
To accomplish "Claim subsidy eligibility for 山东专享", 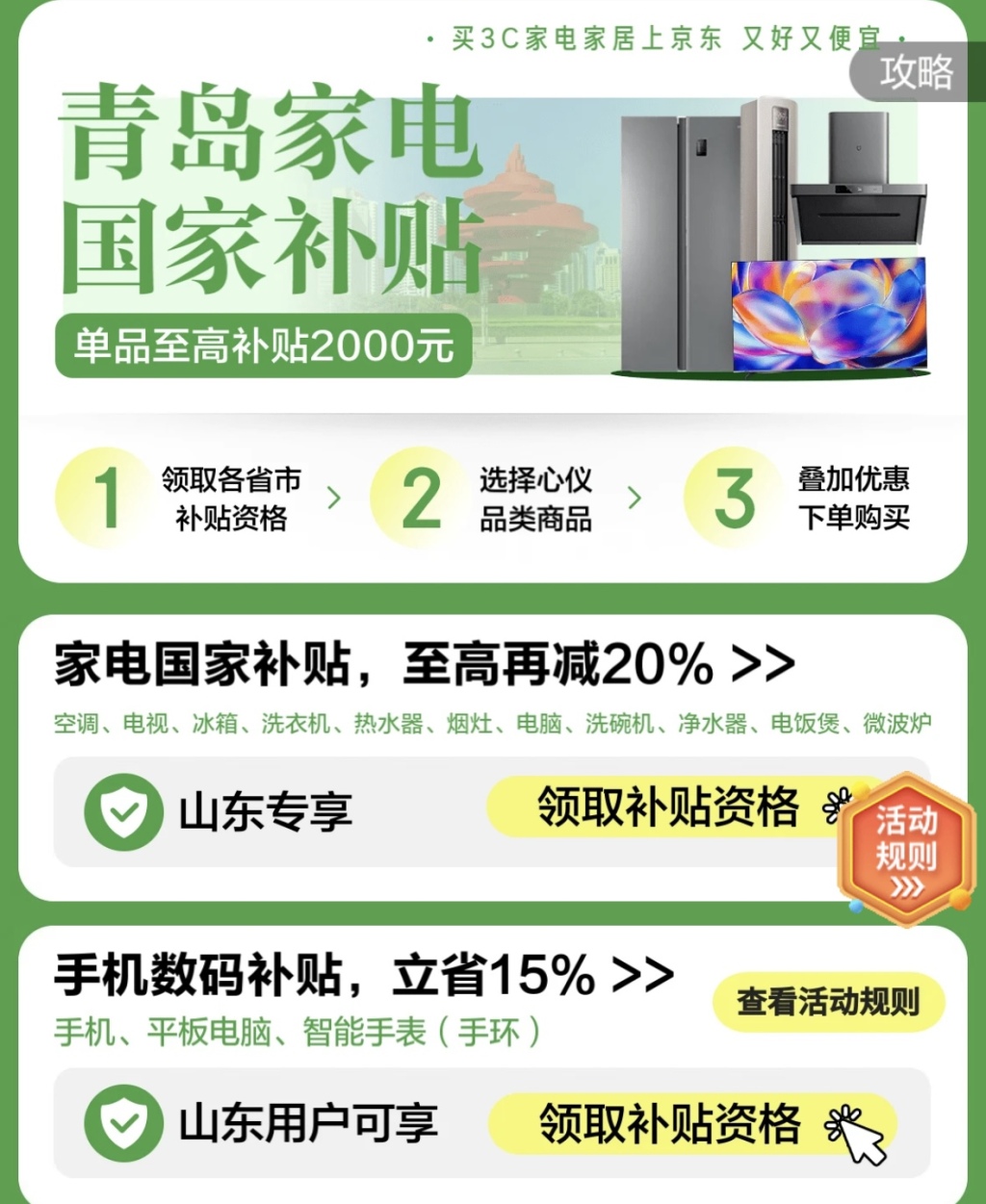I will [668, 807].
